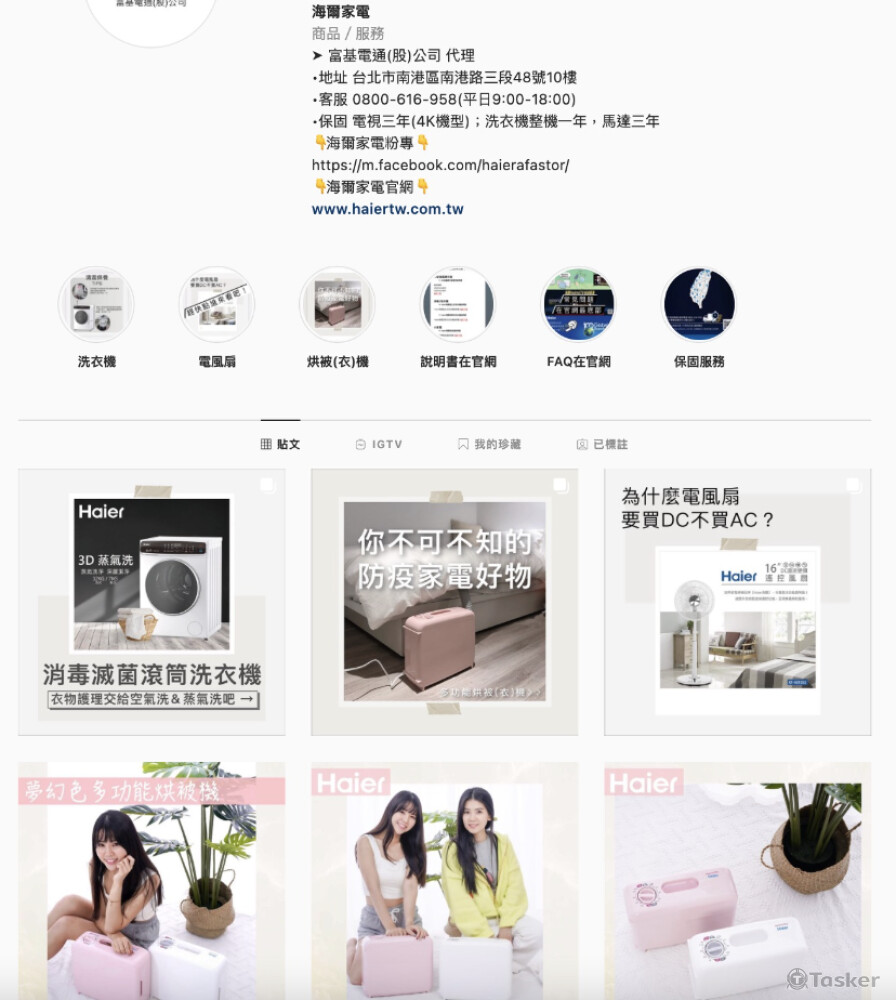The image size is (896, 1000).
Task: Open the 你不可不知的防疫家電好物 post
Action: click(x=444, y=602)
